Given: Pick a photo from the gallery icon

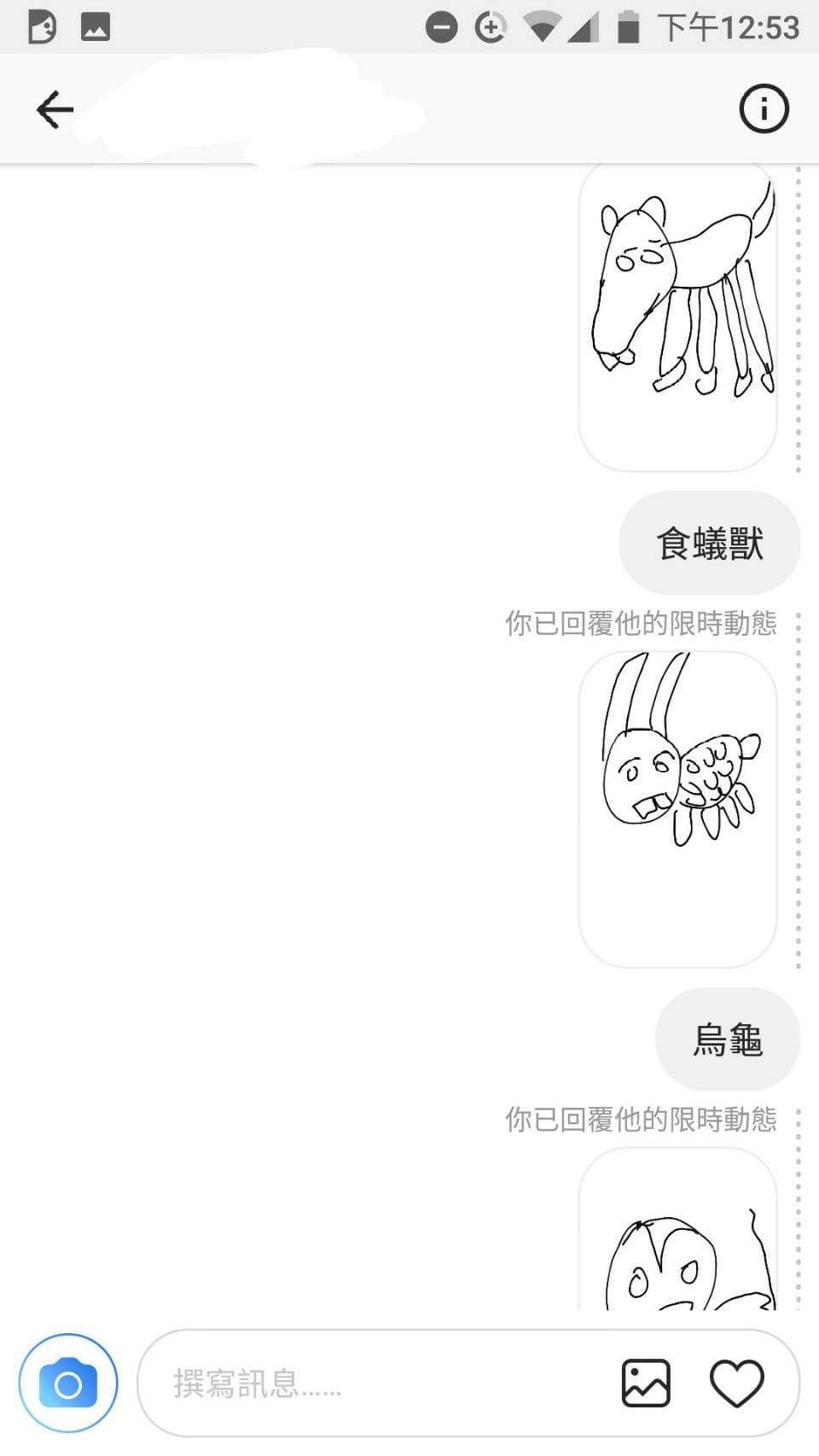Looking at the screenshot, I should coord(646,1383).
